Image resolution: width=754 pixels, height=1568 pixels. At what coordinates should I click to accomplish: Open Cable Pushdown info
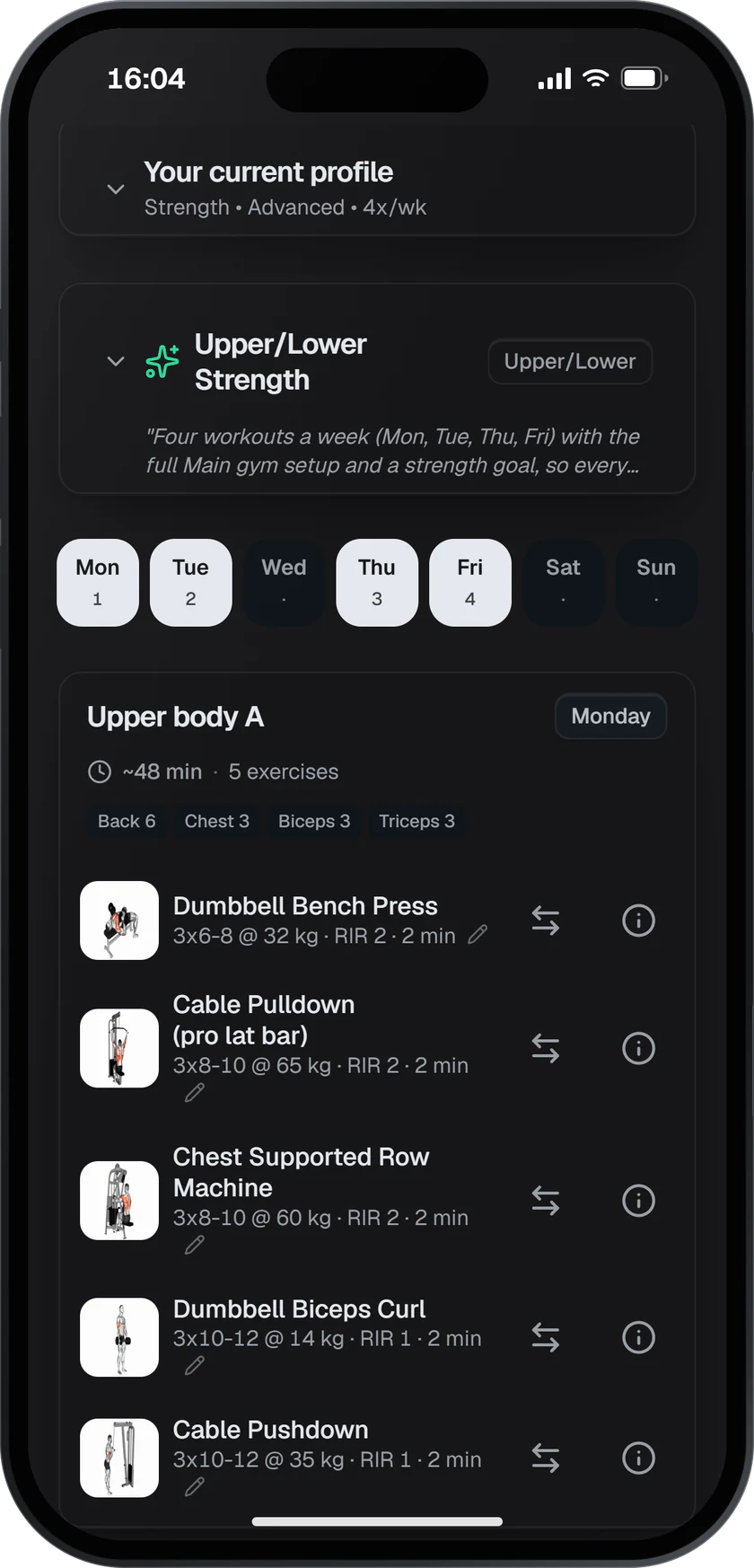[638, 1458]
